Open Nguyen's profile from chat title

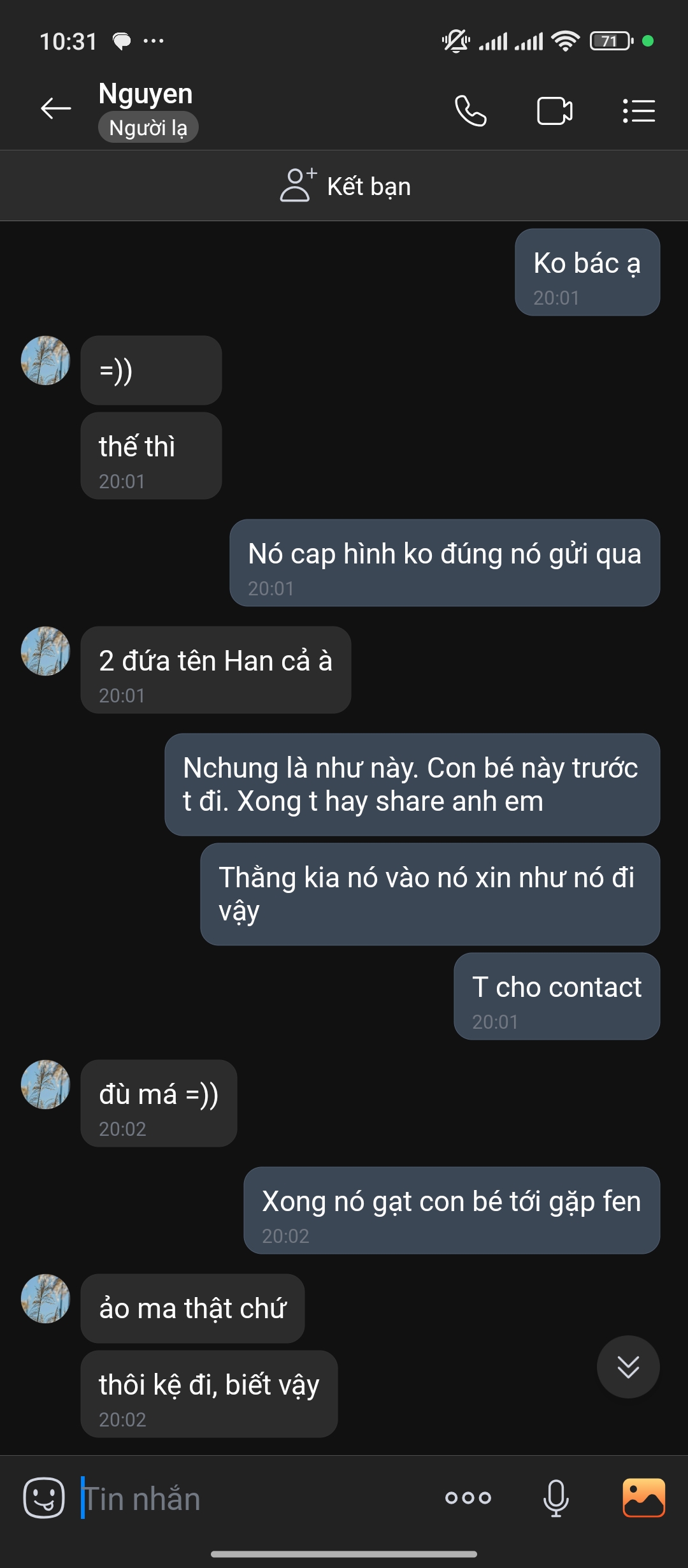[146, 94]
